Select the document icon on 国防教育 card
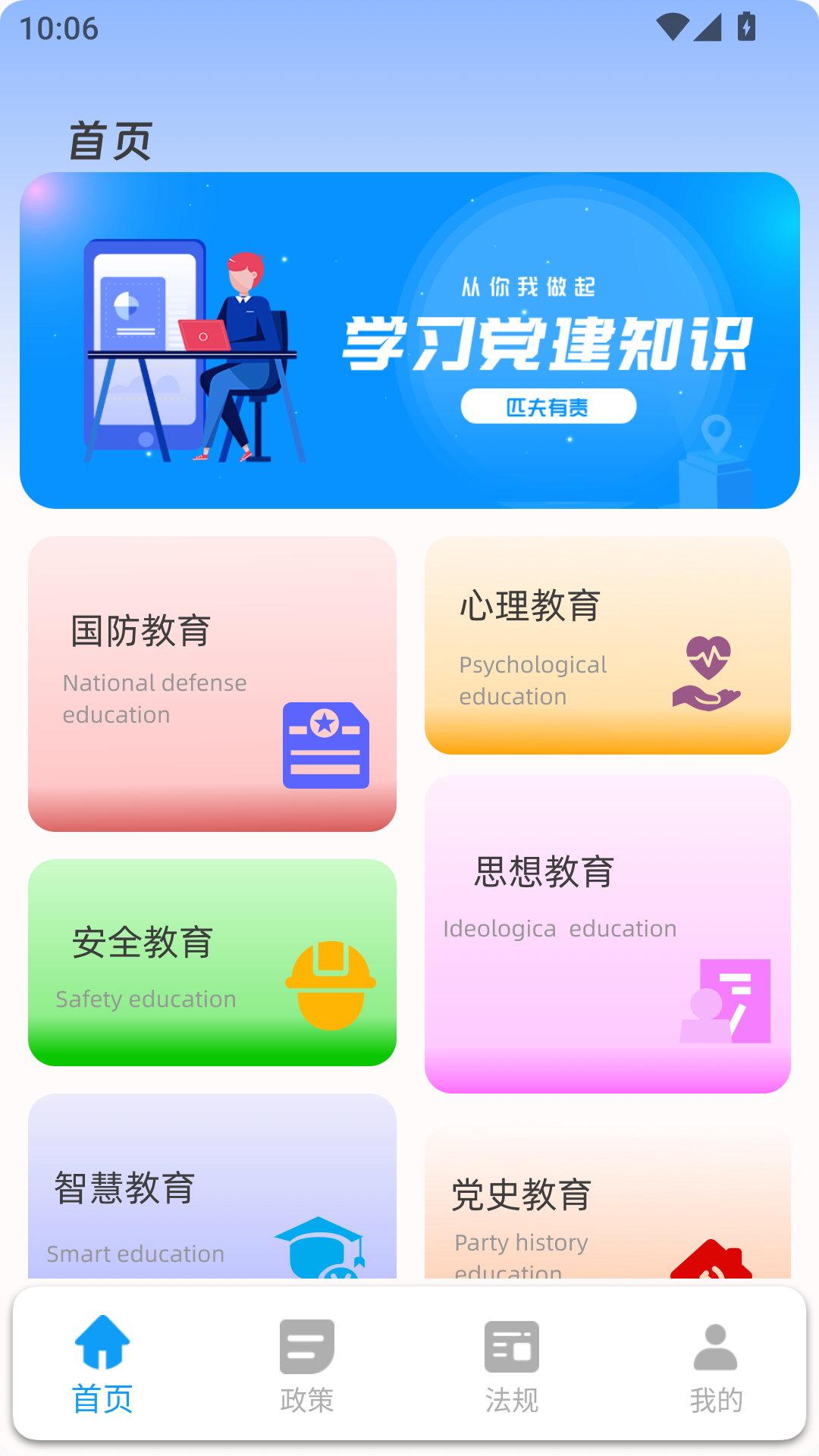819x1456 pixels. [325, 744]
